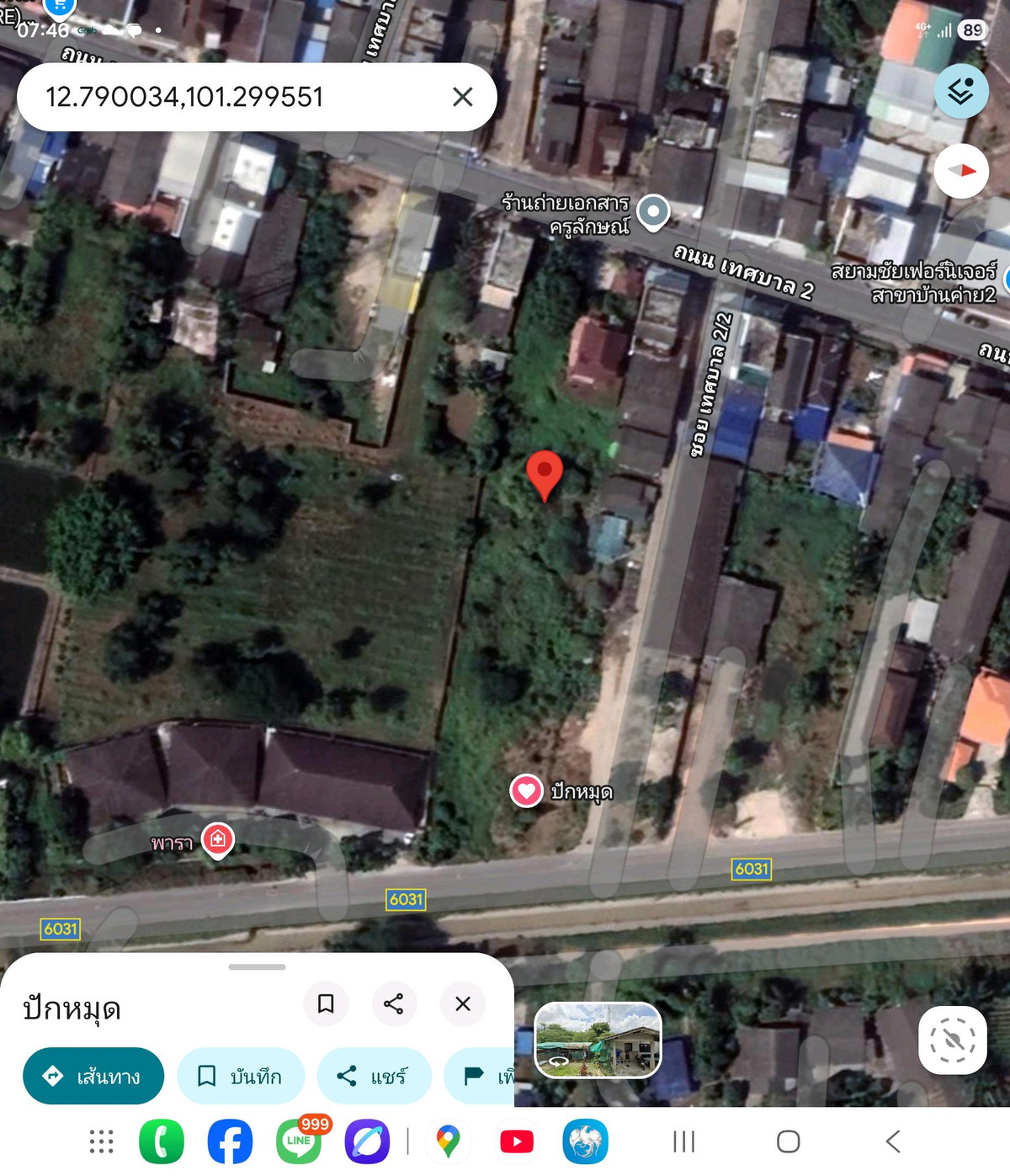Tap the compass to reorient map
Screen dimensions: 1010x1176
(x=960, y=171)
